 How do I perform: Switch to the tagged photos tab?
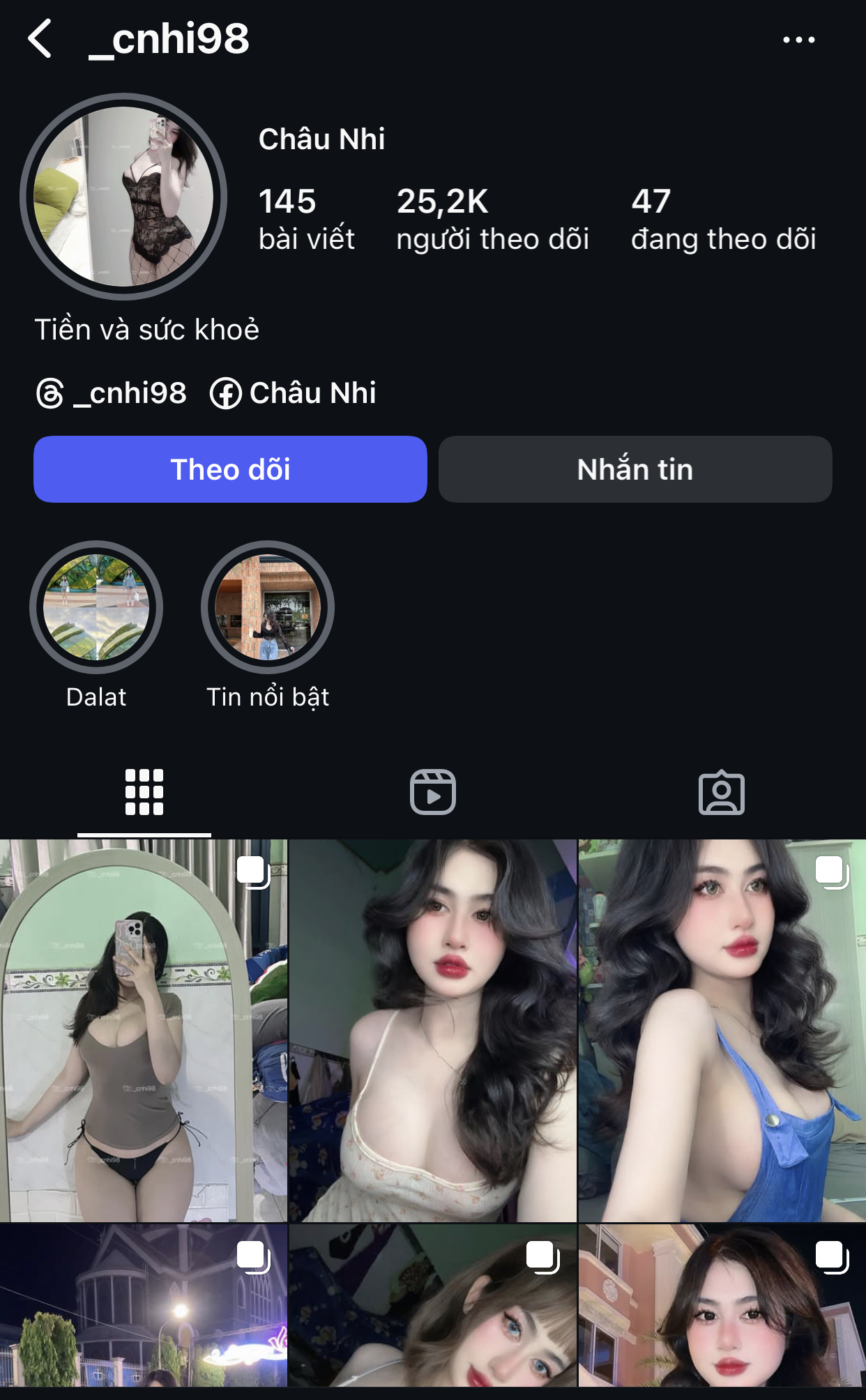[x=722, y=792]
